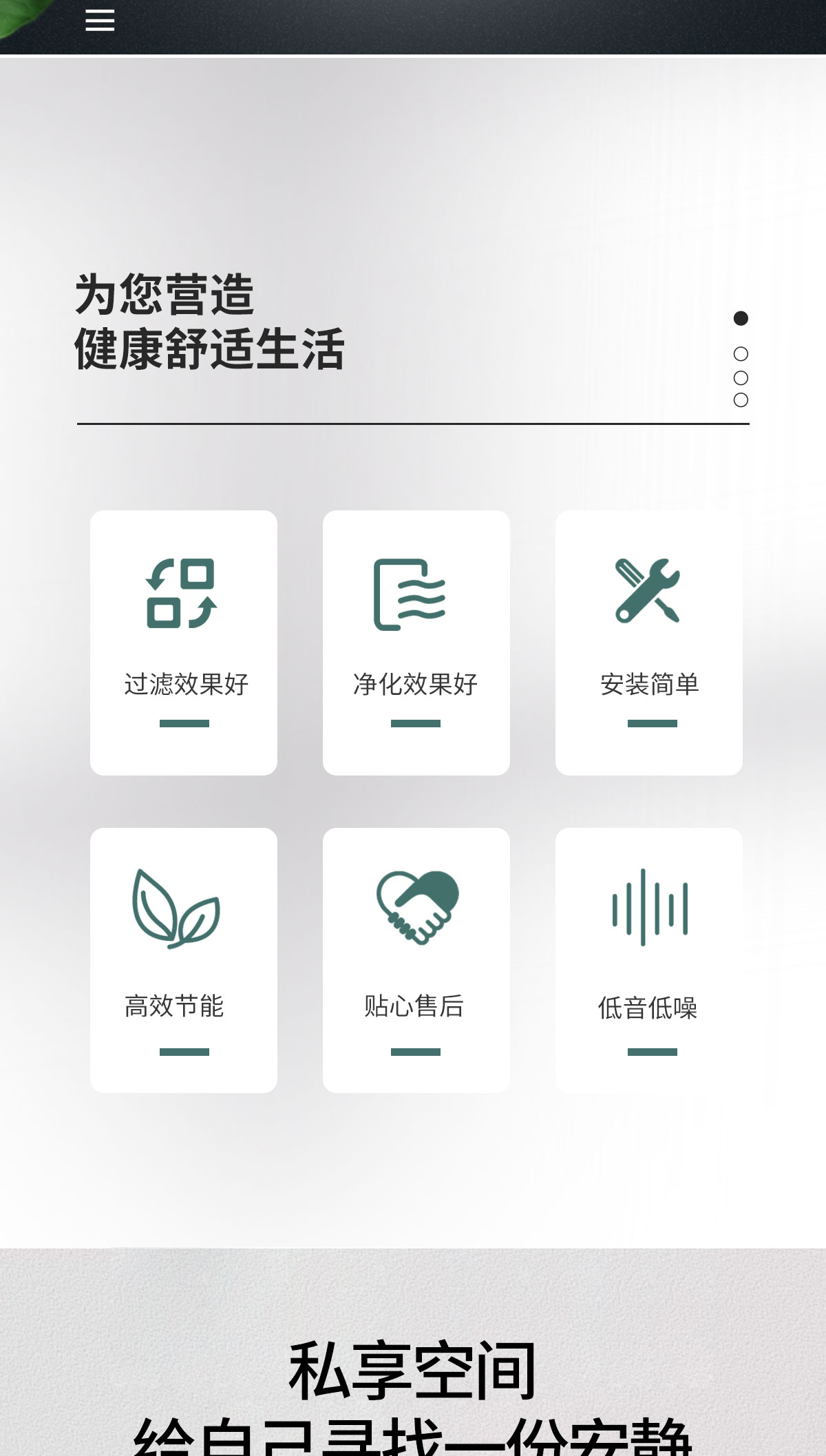Select the third page indicator dot
This screenshot has width=826, height=1456.
741,378
